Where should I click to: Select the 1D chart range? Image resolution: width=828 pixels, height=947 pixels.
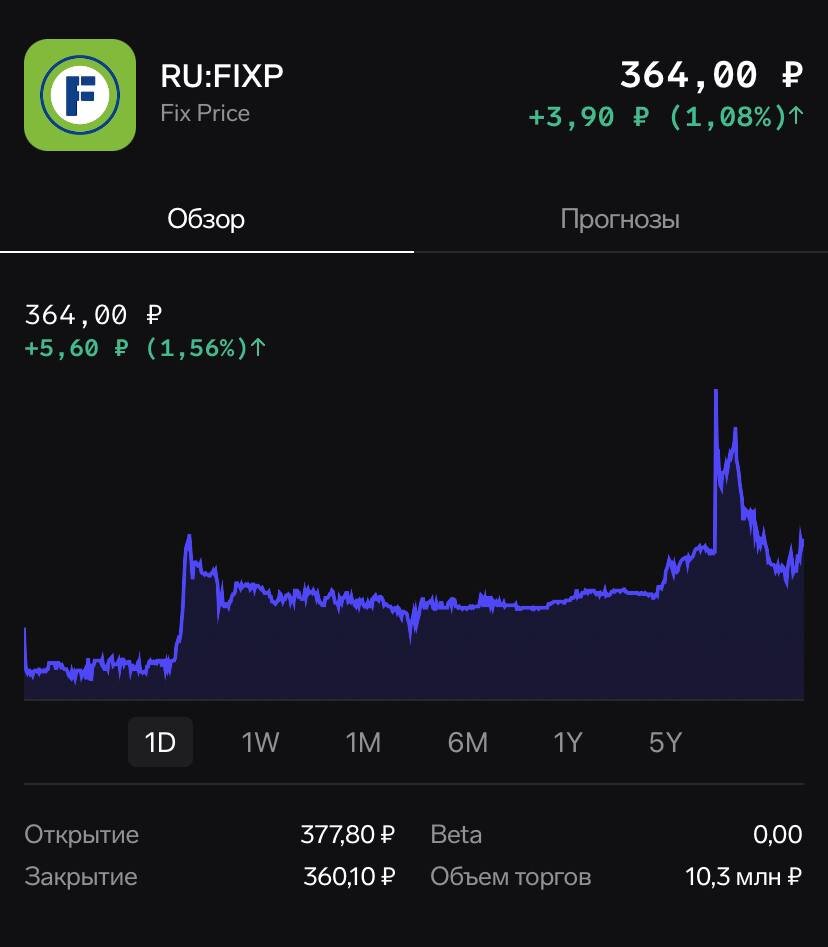[160, 742]
